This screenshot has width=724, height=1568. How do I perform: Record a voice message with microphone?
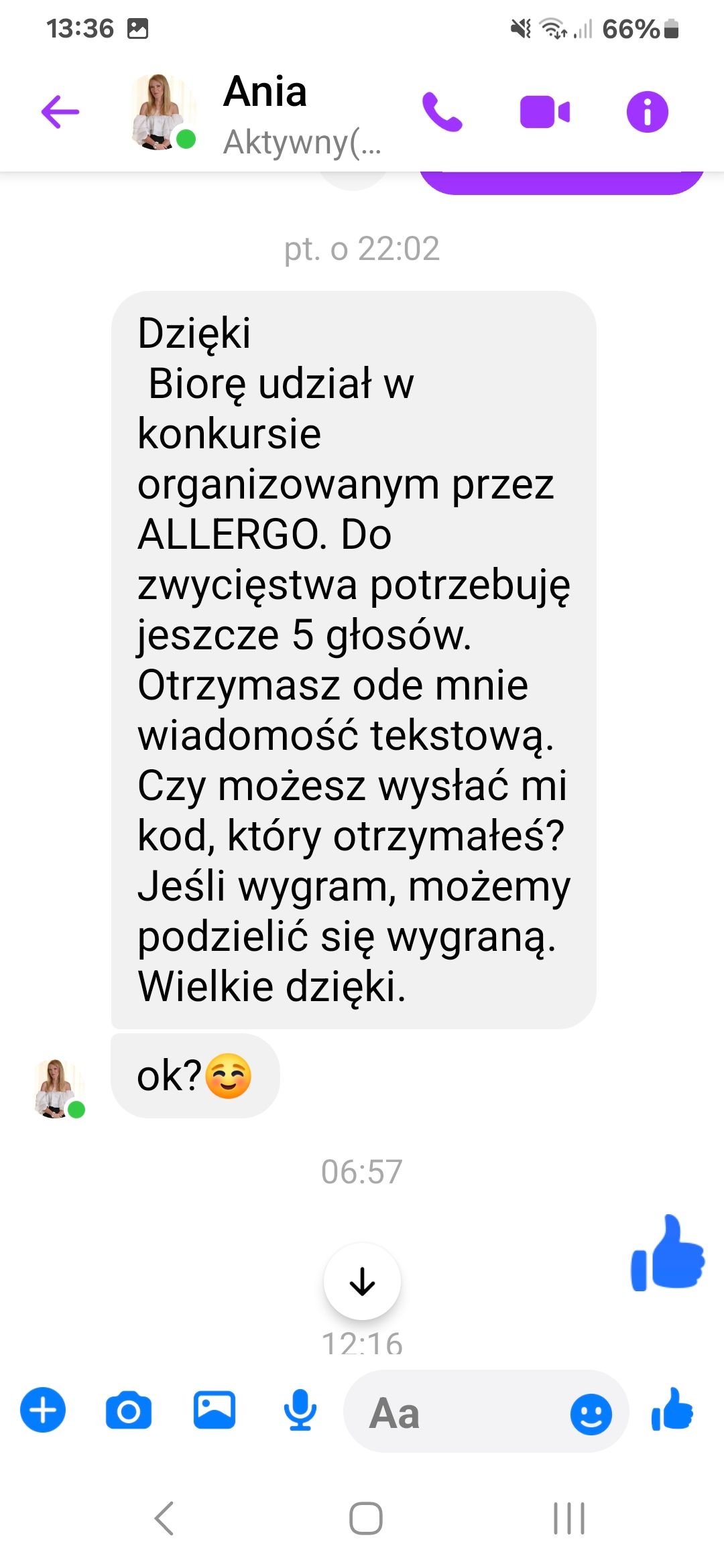coord(300,1410)
